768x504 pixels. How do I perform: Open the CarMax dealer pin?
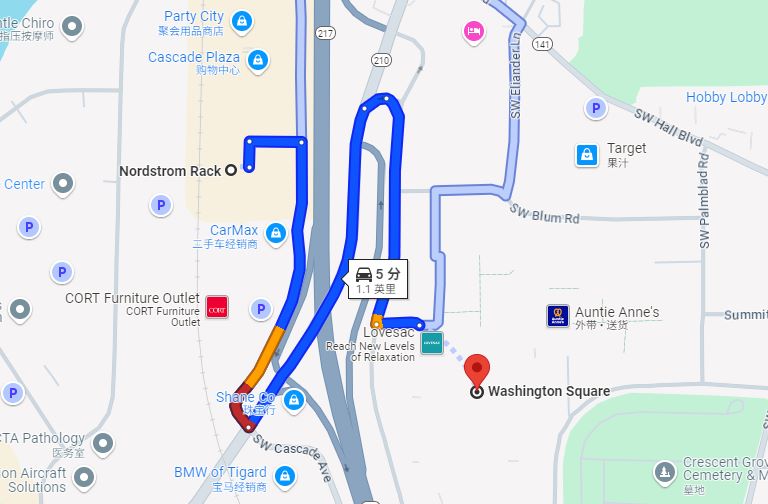tap(277, 234)
